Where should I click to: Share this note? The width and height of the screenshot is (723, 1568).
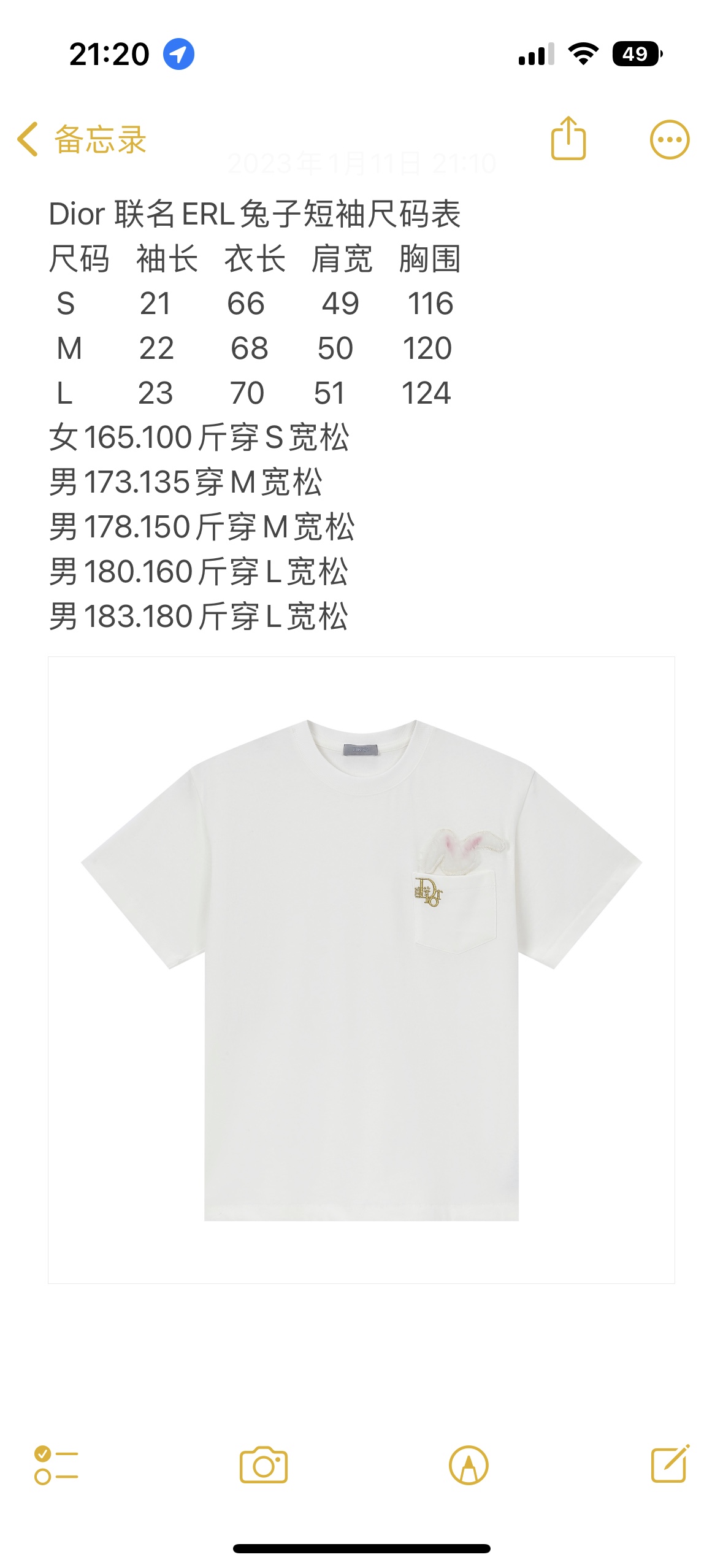coord(568,139)
